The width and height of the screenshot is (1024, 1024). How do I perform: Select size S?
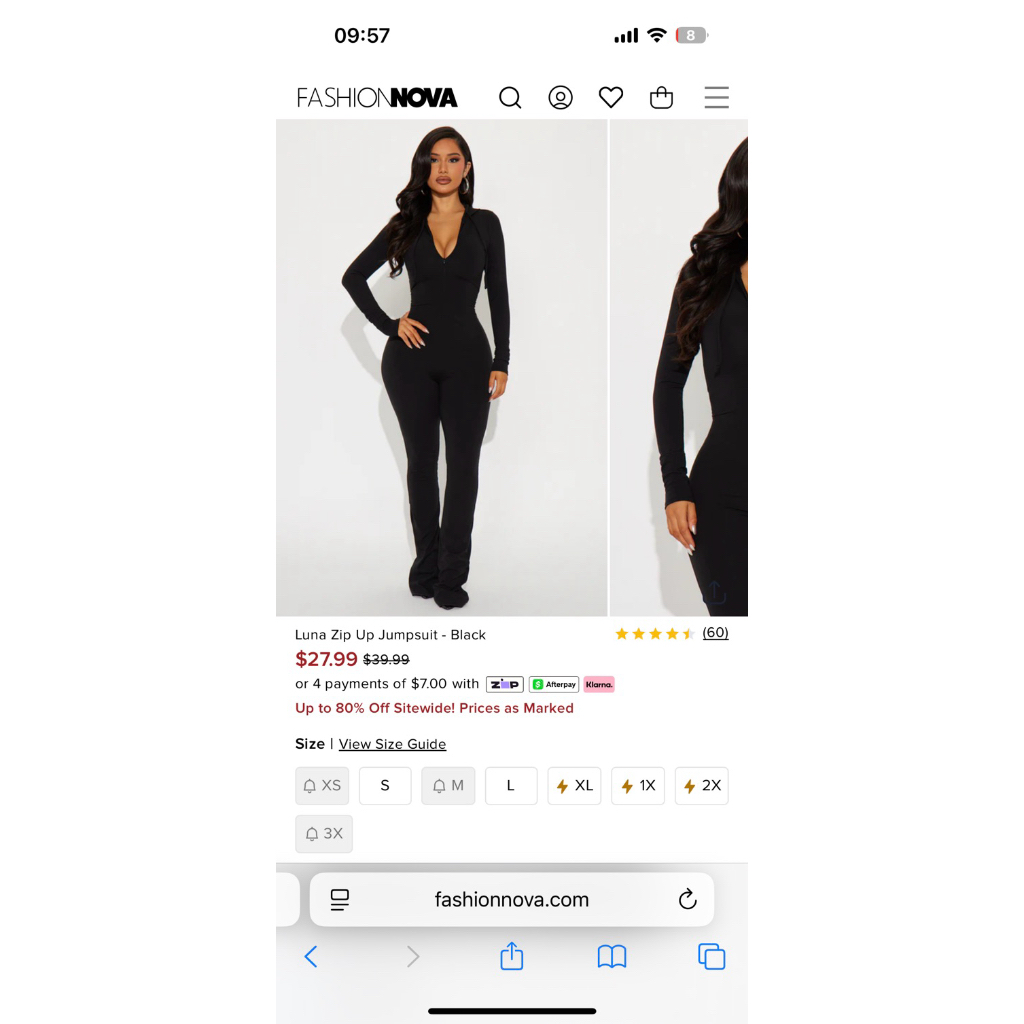click(x=385, y=786)
